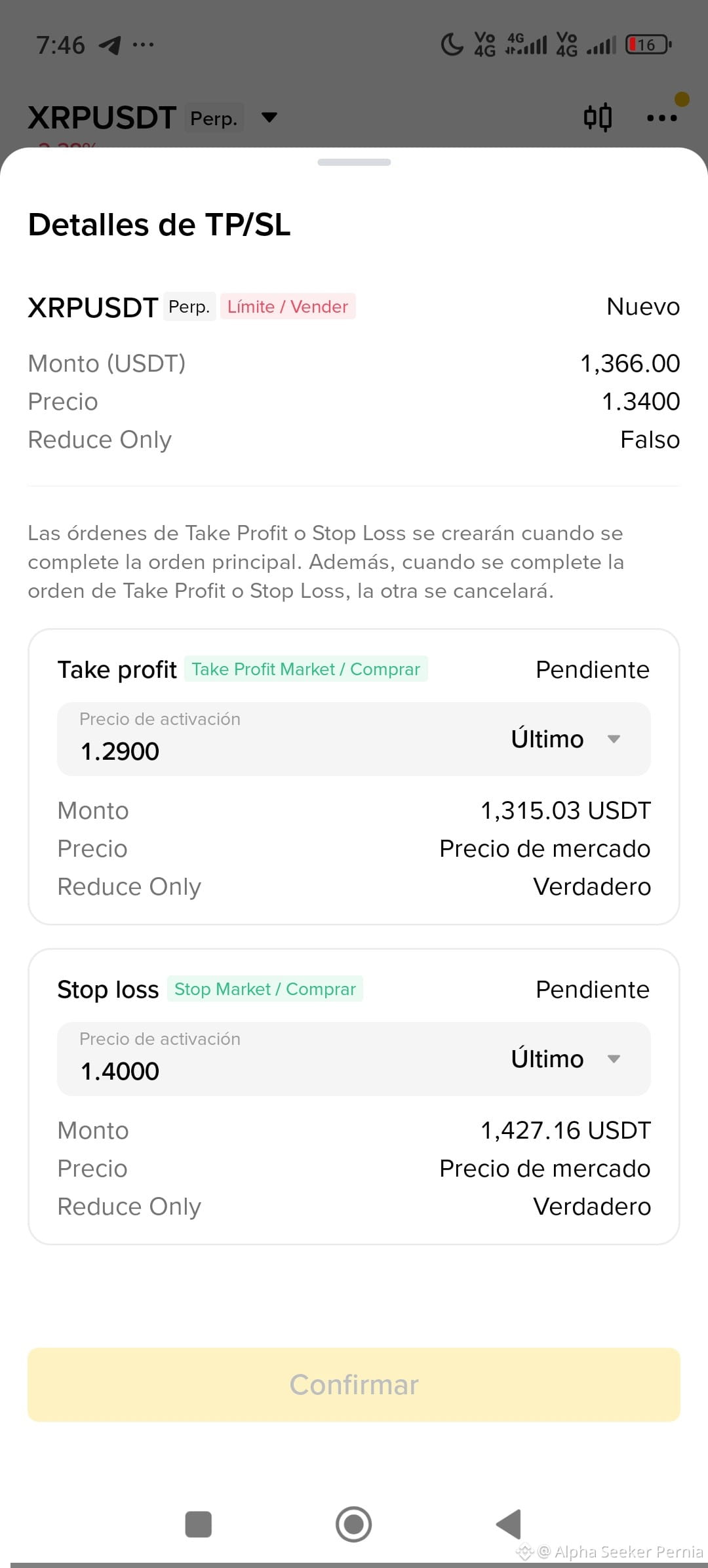Open the Take profit Último trigger type dropdown
This screenshot has width=708, height=1568.
pos(565,739)
